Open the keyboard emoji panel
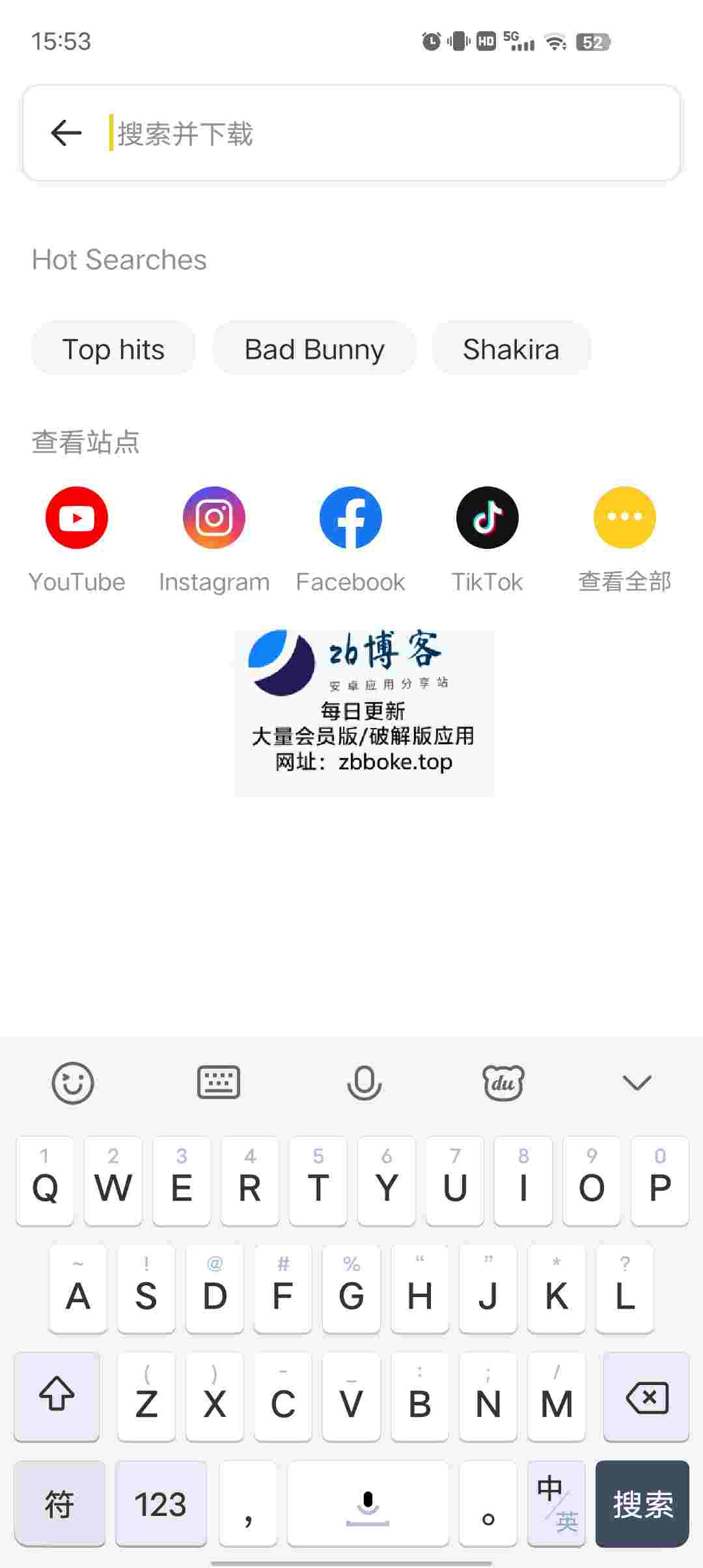This screenshot has width=703, height=1568. point(73,1083)
